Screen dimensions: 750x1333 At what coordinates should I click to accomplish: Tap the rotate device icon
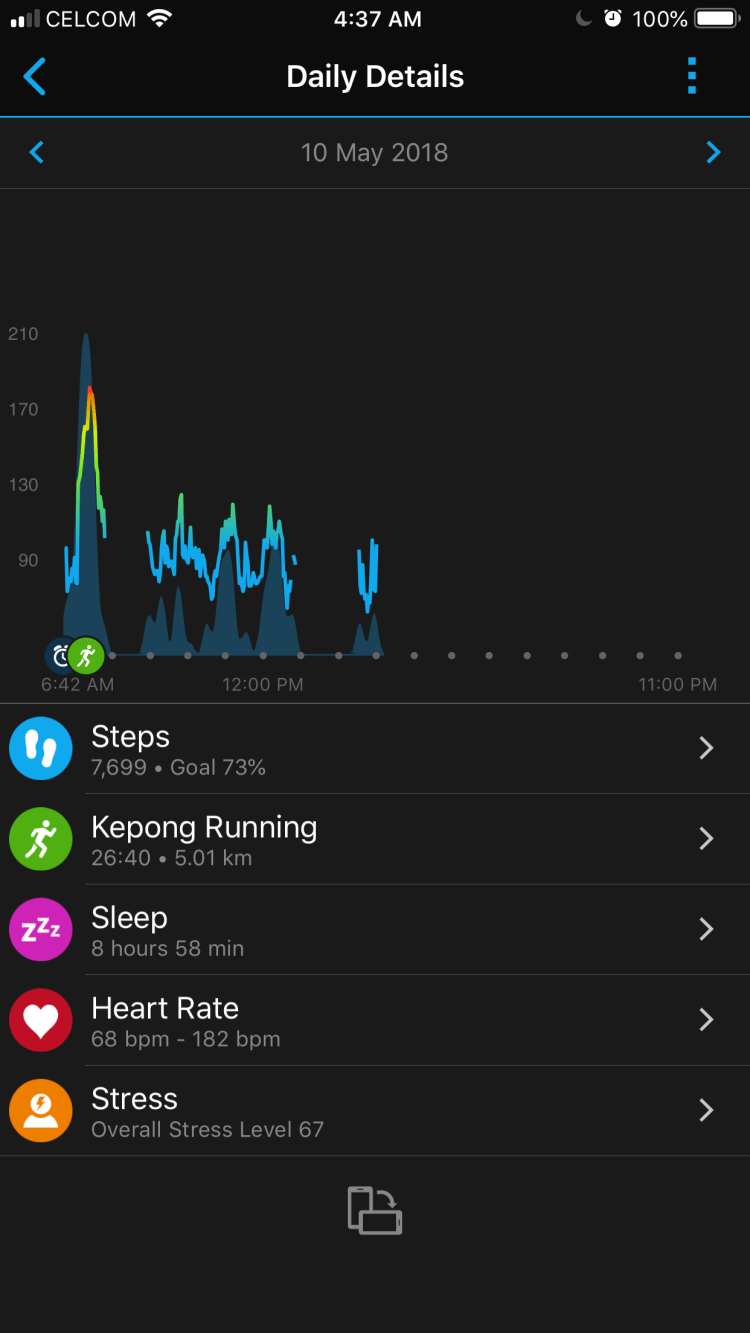click(375, 1210)
